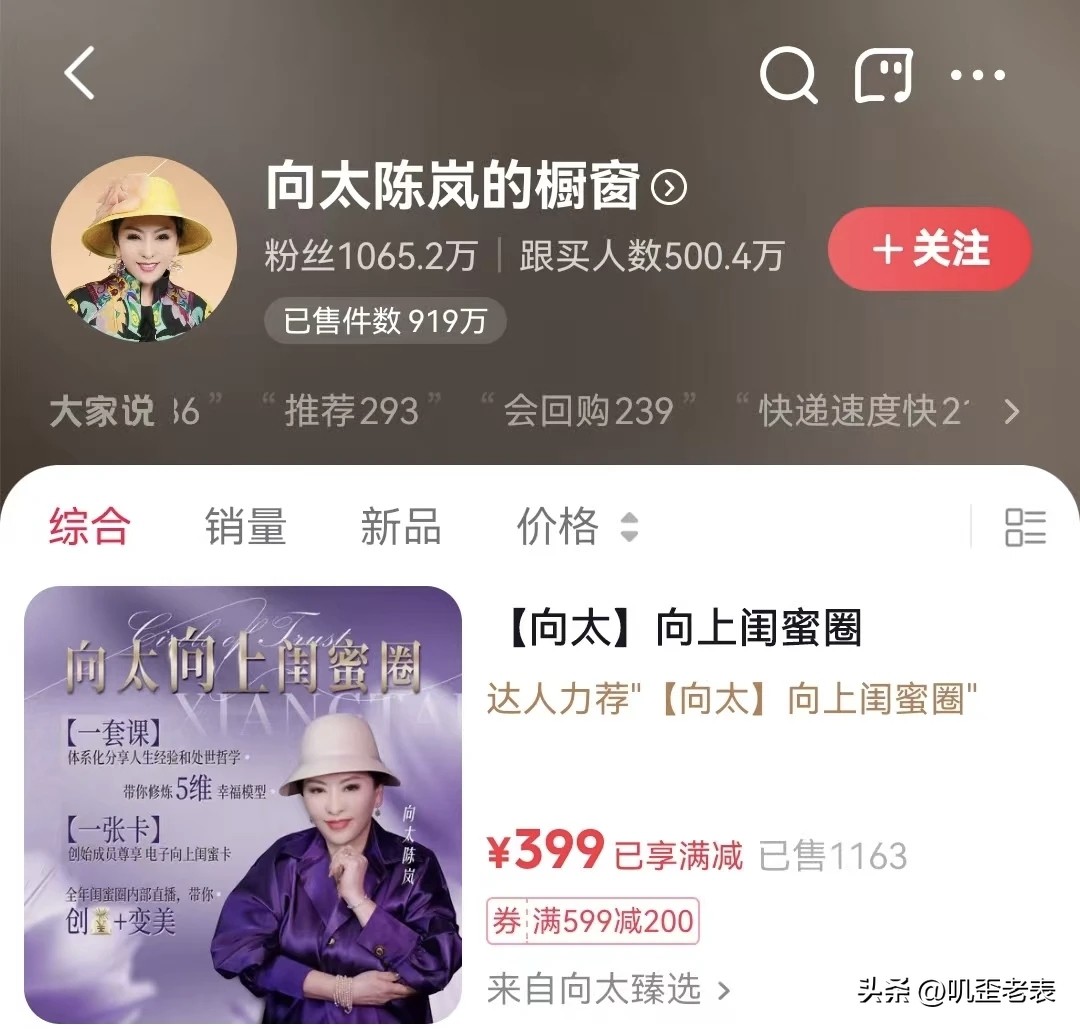Viewport: 1080px width, 1029px height.
Task: Open the customer service chat icon
Action: [x=884, y=74]
